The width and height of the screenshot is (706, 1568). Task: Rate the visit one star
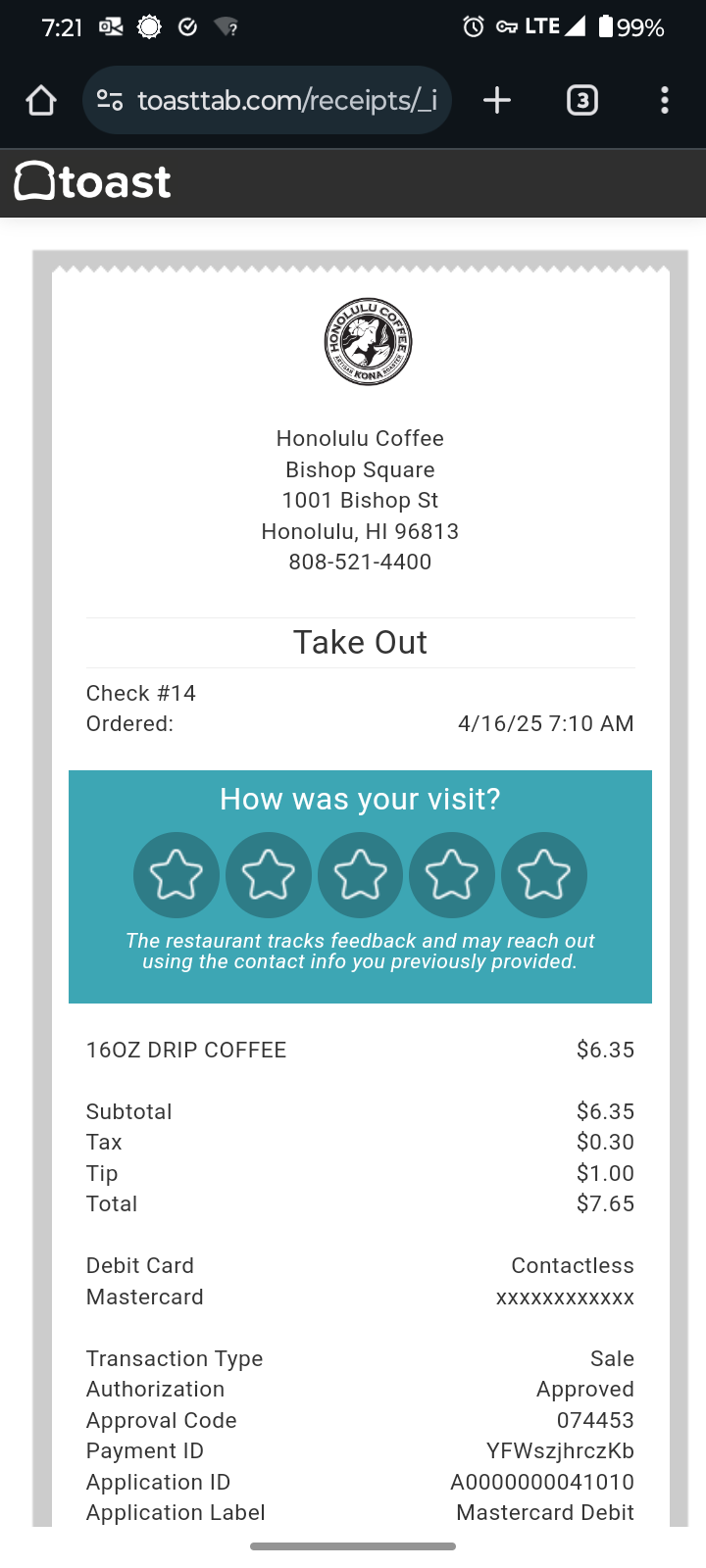176,875
